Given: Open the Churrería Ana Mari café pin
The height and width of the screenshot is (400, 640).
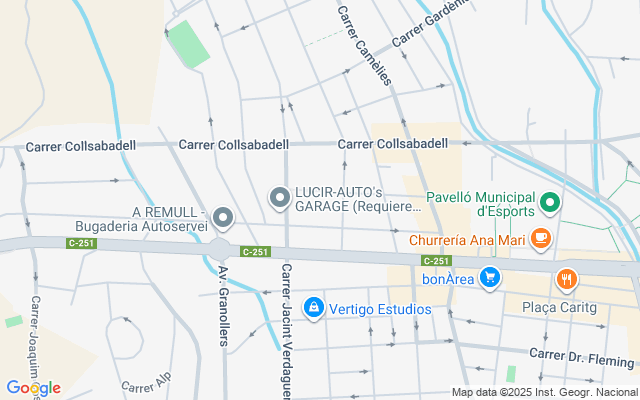Looking at the screenshot, I should coord(541,238).
